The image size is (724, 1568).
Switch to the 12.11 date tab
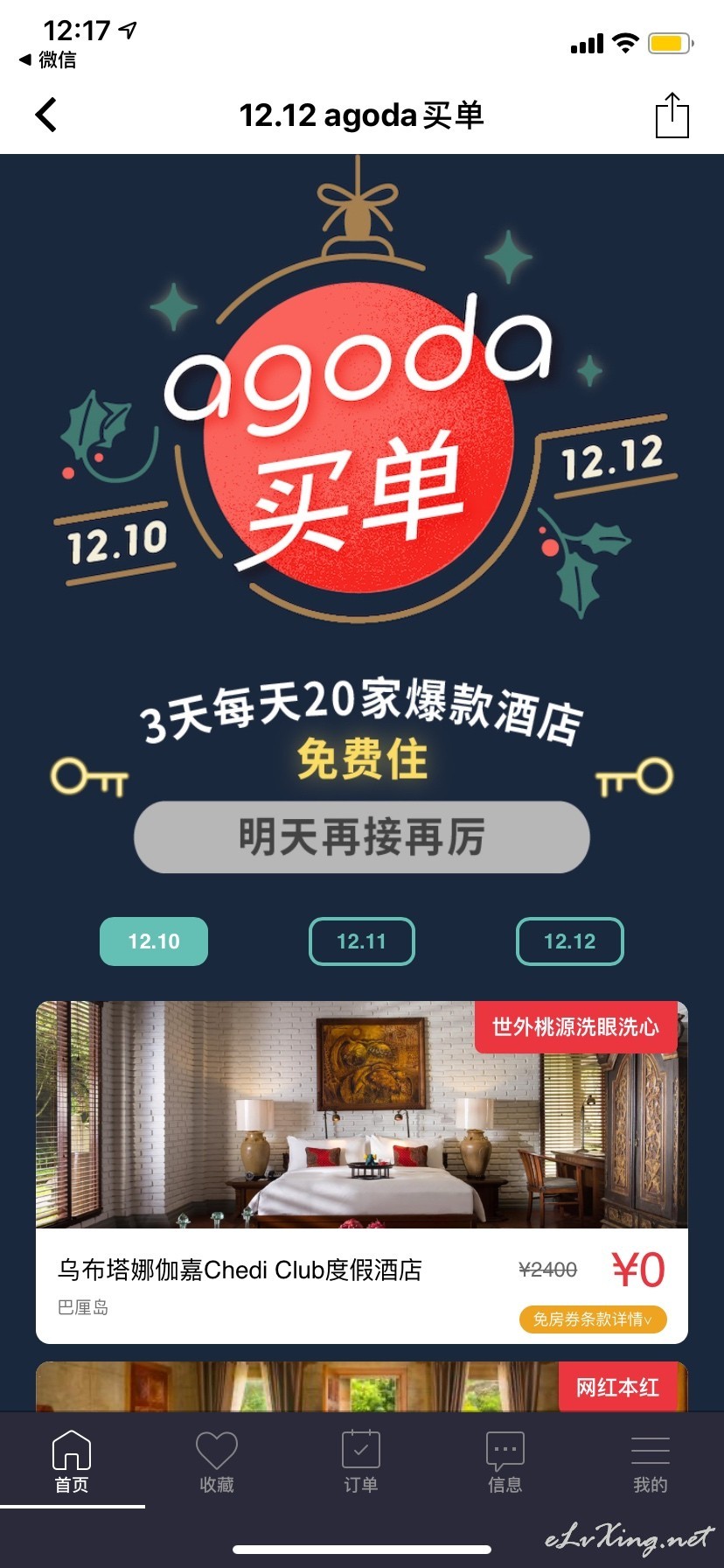[x=362, y=941]
